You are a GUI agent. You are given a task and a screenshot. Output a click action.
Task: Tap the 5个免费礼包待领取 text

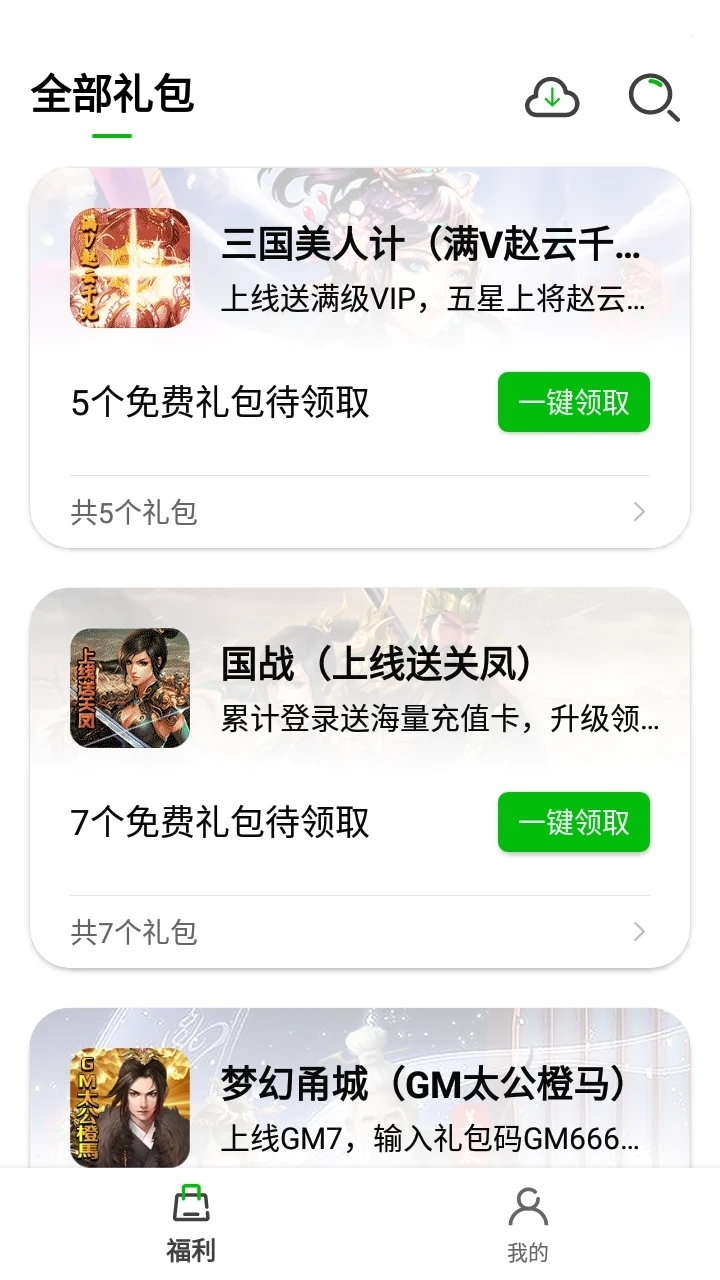click(222, 402)
